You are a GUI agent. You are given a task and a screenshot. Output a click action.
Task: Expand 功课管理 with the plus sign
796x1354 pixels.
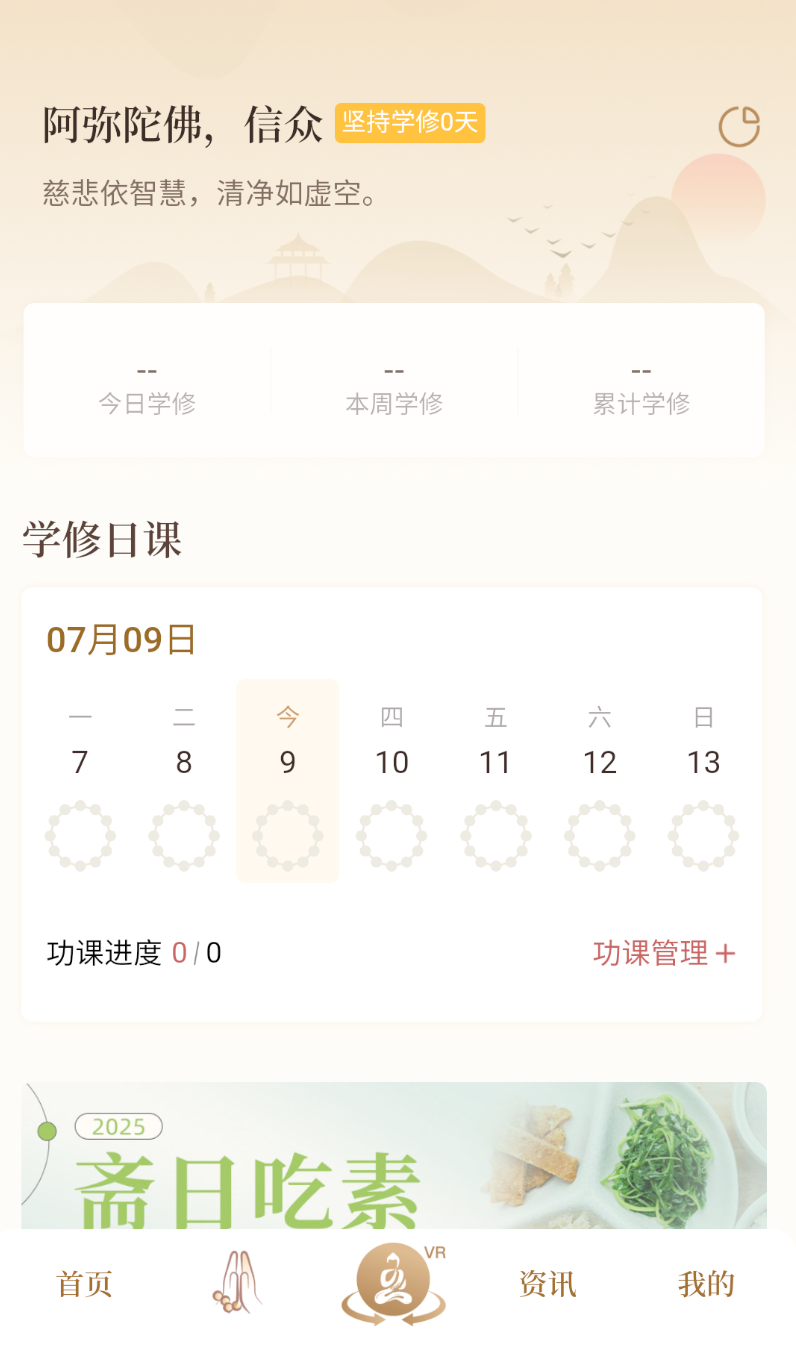[663, 953]
